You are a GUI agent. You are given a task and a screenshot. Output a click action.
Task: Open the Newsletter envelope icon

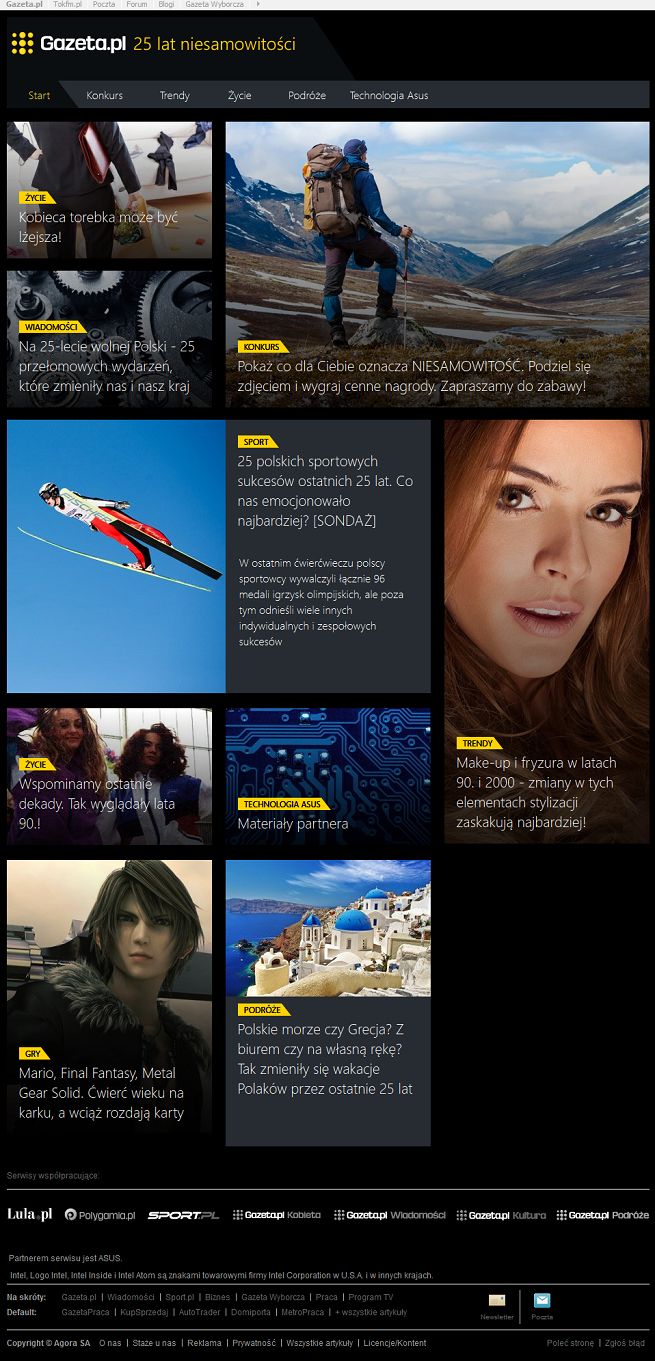click(x=497, y=1300)
